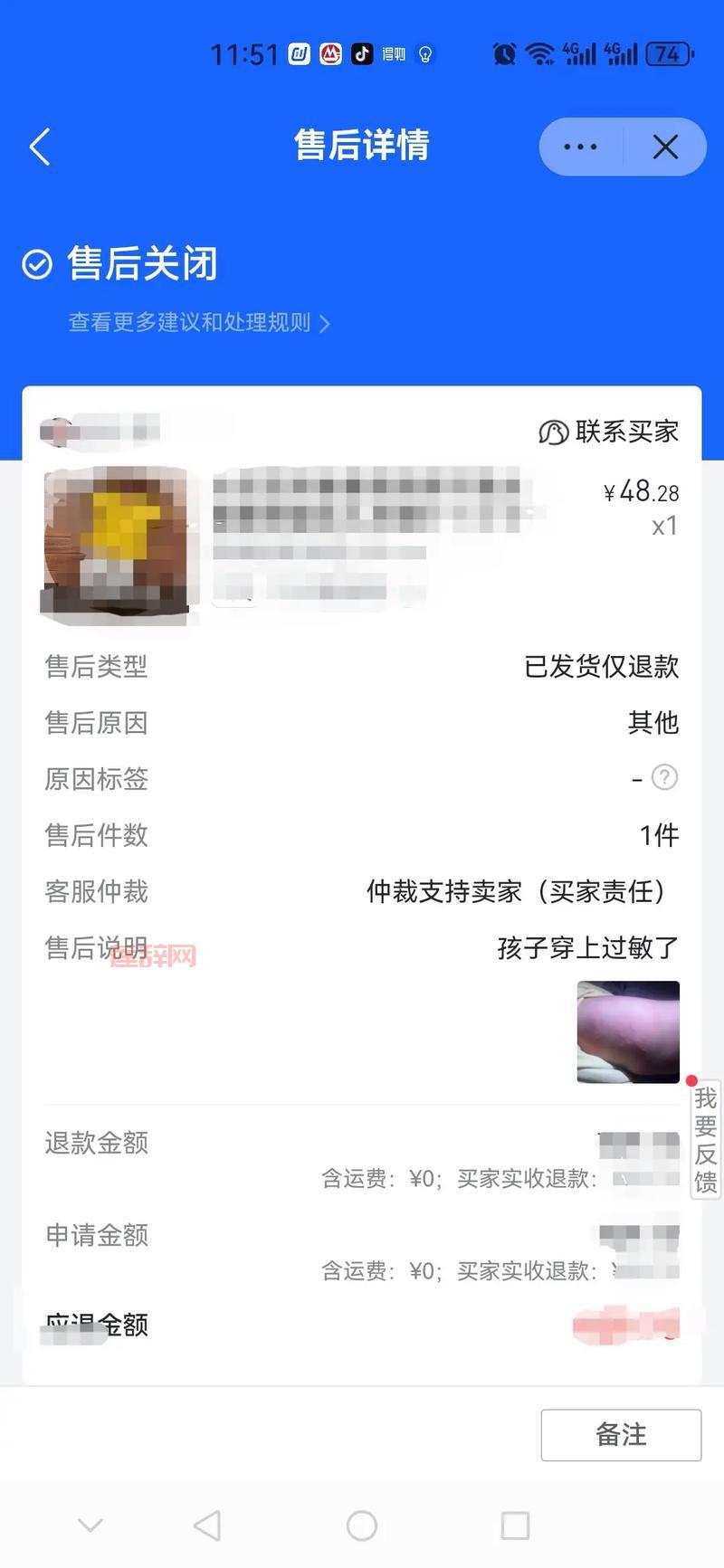The height and width of the screenshot is (1568, 724).
Task: Tap the flashlight bulb icon in status bar
Action: (x=424, y=54)
